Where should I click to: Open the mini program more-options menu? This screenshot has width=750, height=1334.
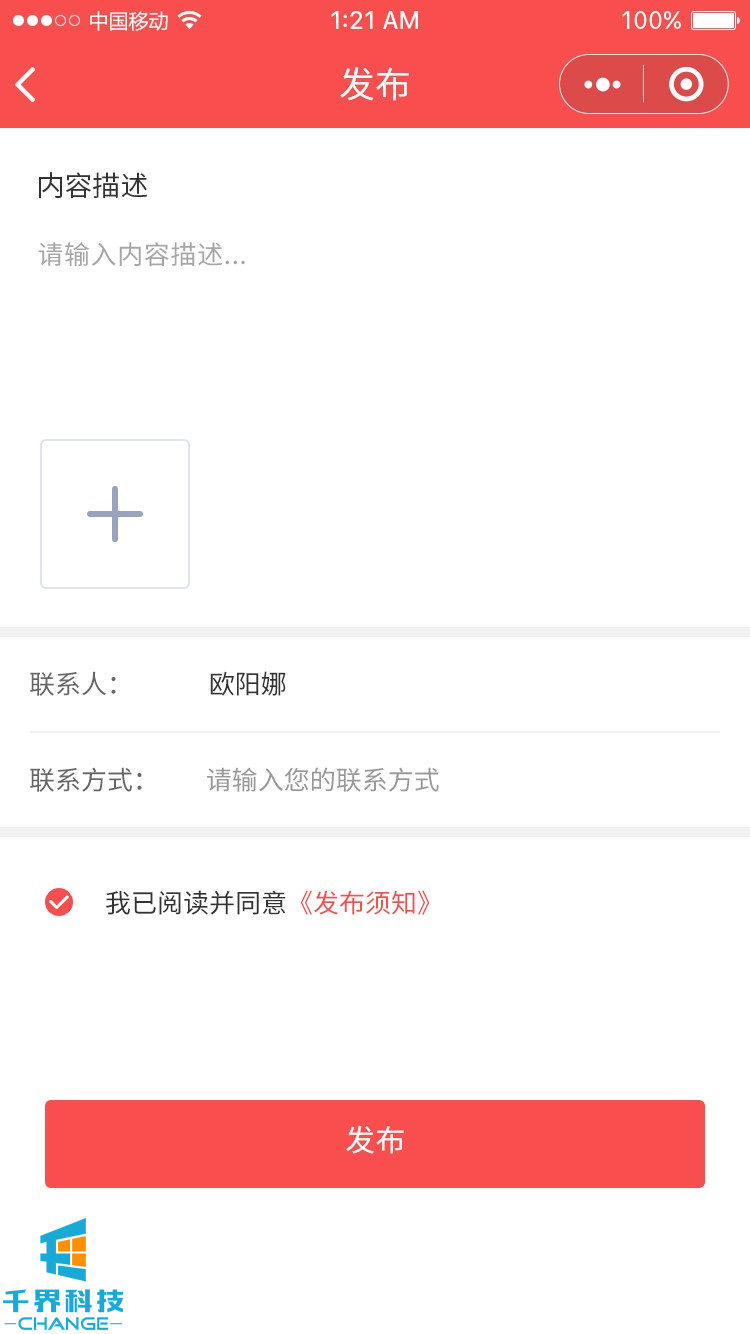point(602,85)
